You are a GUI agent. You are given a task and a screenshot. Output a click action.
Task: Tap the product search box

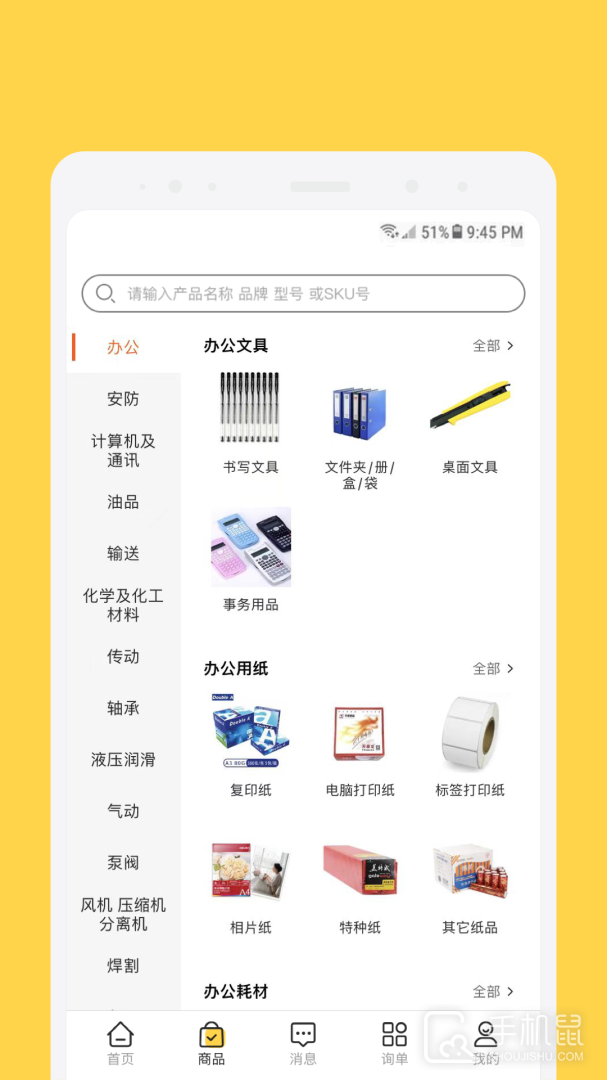click(303, 293)
